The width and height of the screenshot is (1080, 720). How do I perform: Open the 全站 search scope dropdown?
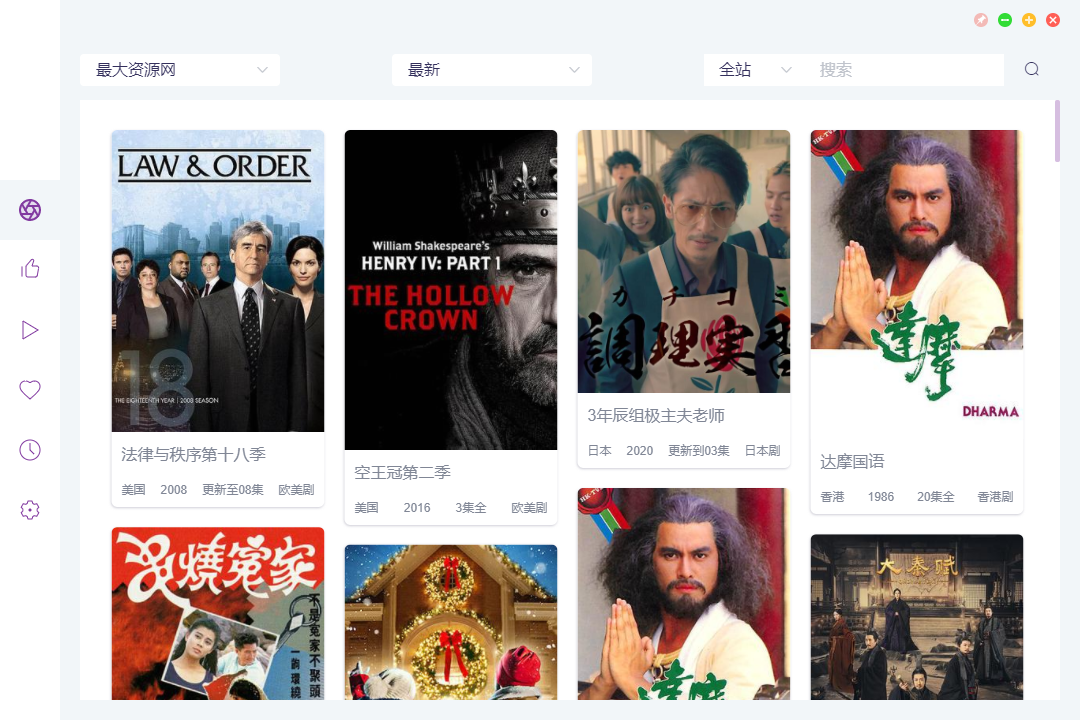755,70
